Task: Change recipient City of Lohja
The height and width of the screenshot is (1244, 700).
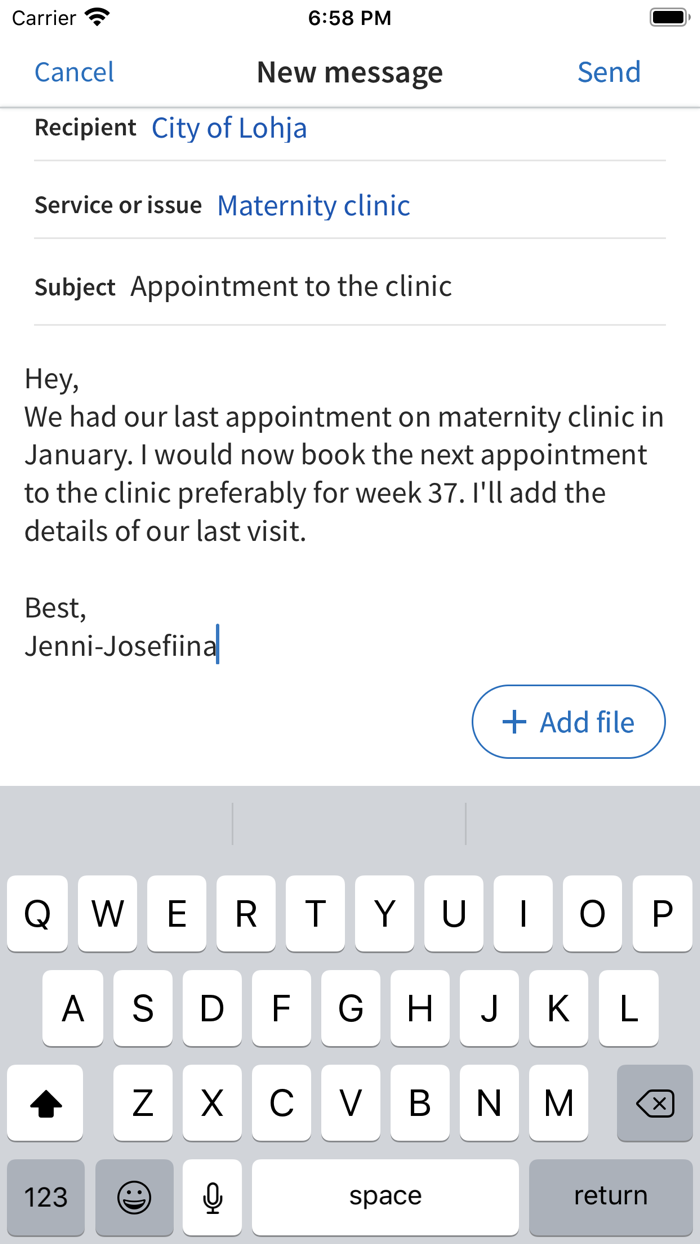Action: (229, 128)
